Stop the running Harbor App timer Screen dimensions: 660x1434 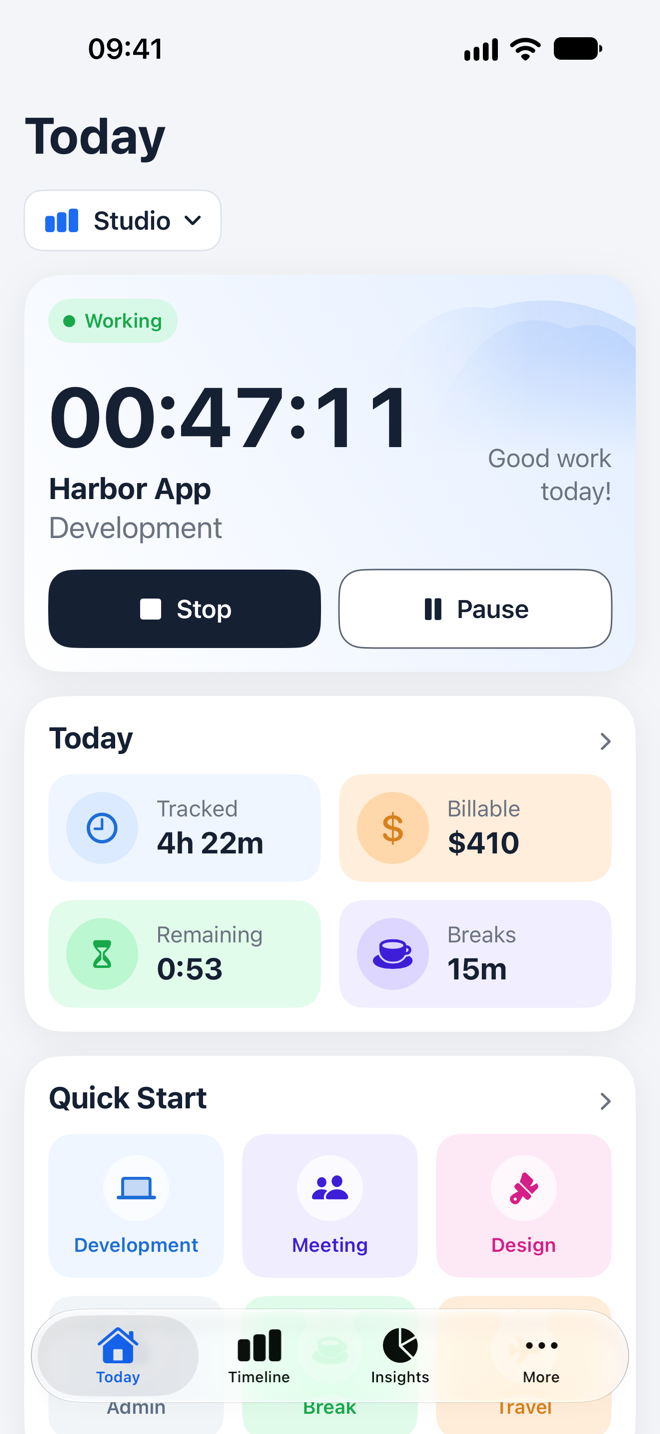(185, 609)
